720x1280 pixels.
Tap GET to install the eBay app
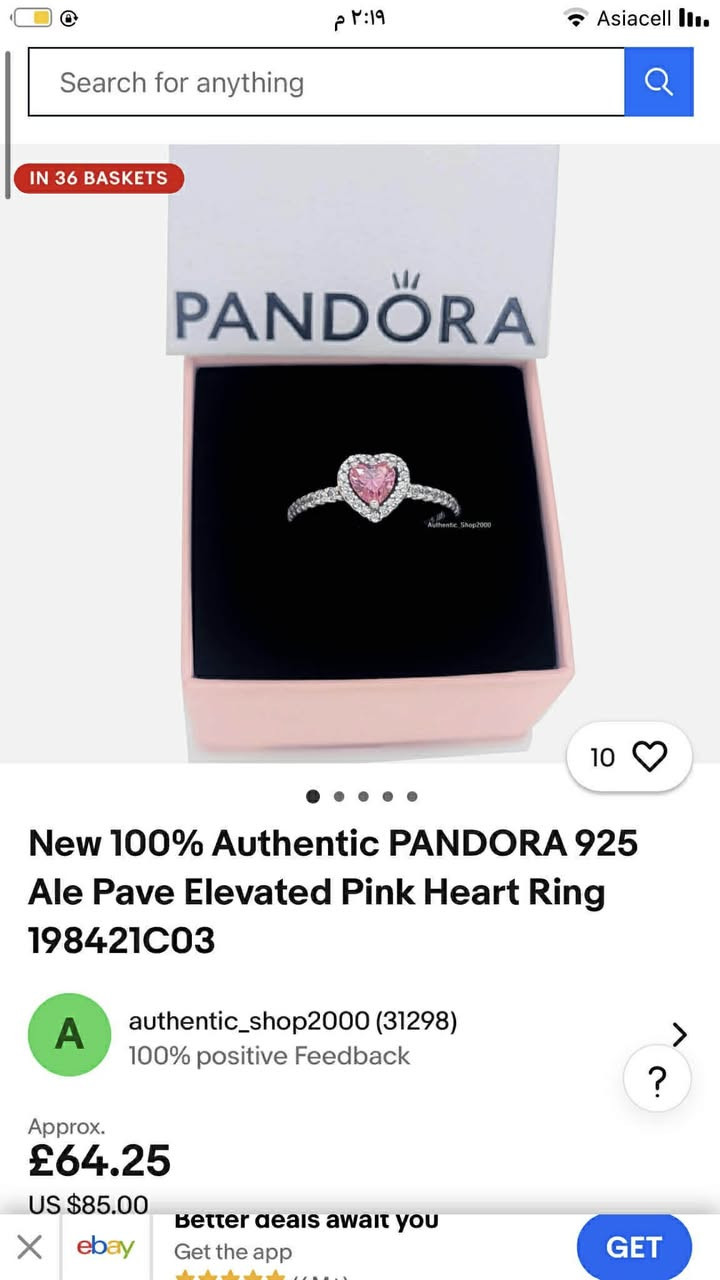tap(634, 1247)
